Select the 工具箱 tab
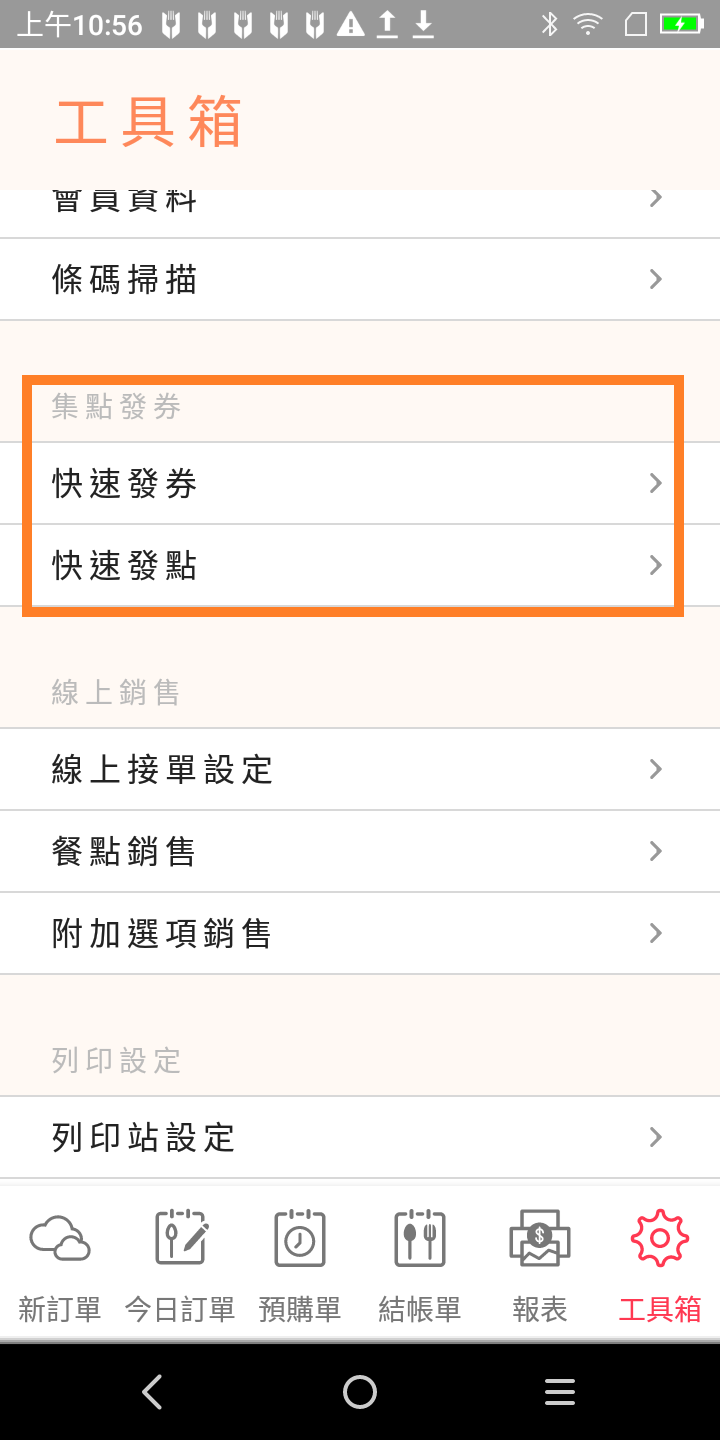Viewport: 720px width, 1440px height. point(660,1264)
